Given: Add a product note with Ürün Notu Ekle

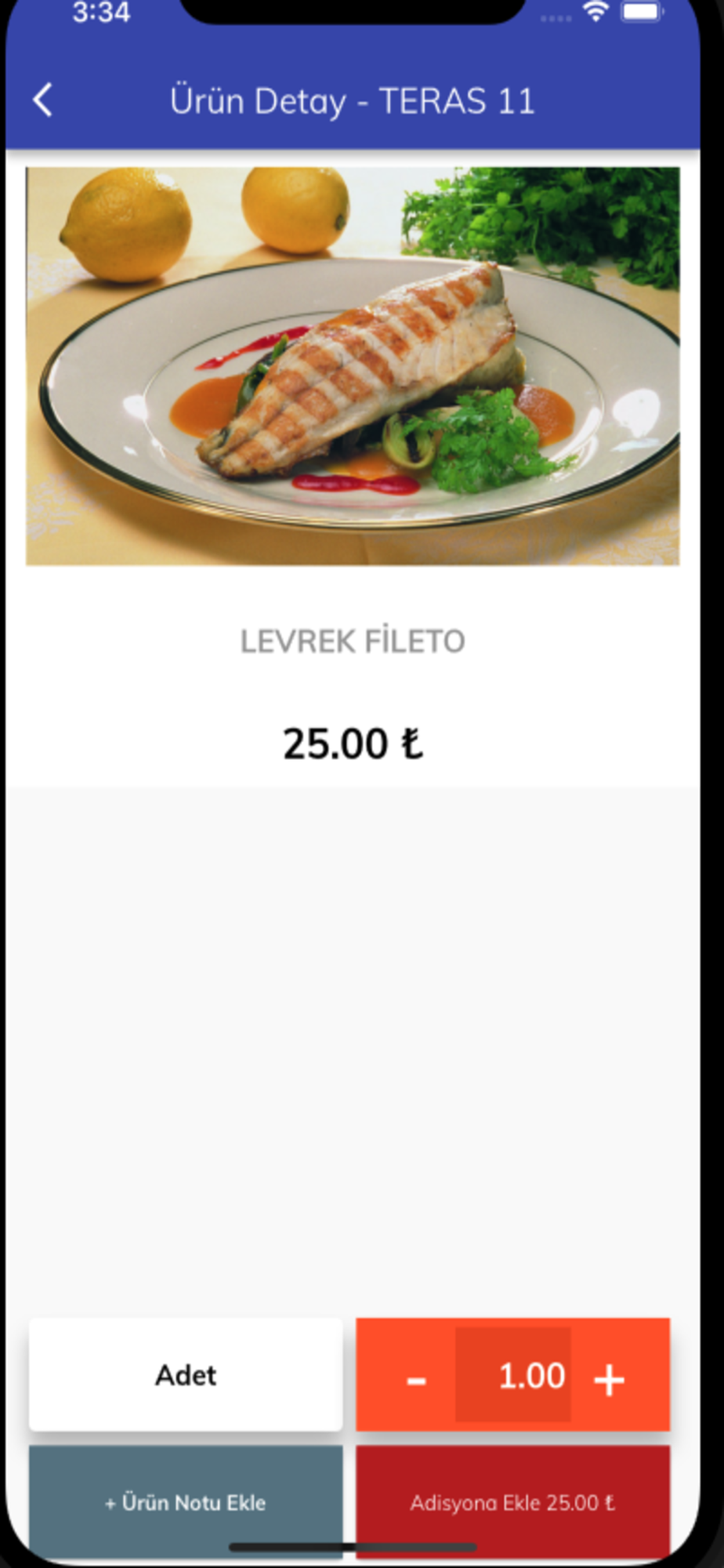Looking at the screenshot, I should [x=186, y=1502].
